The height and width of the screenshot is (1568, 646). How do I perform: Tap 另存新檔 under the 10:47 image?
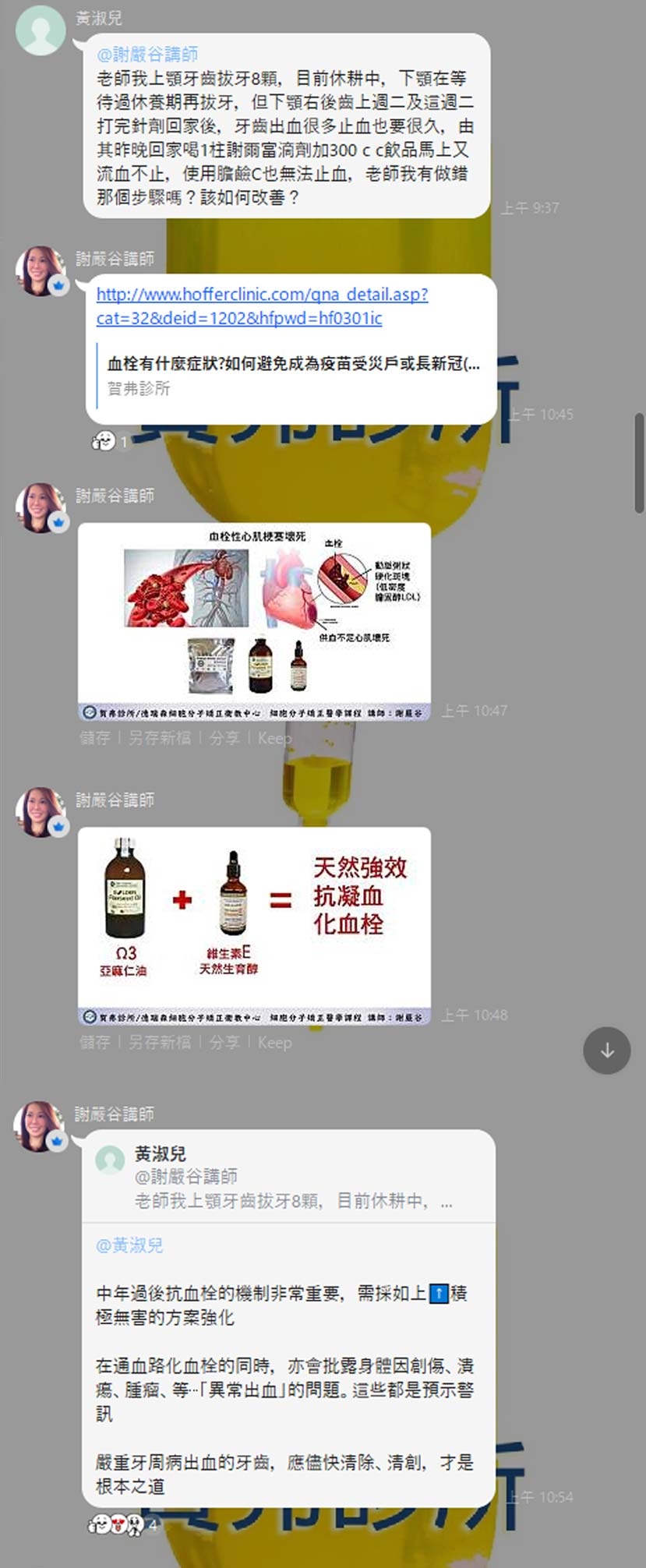click(159, 737)
